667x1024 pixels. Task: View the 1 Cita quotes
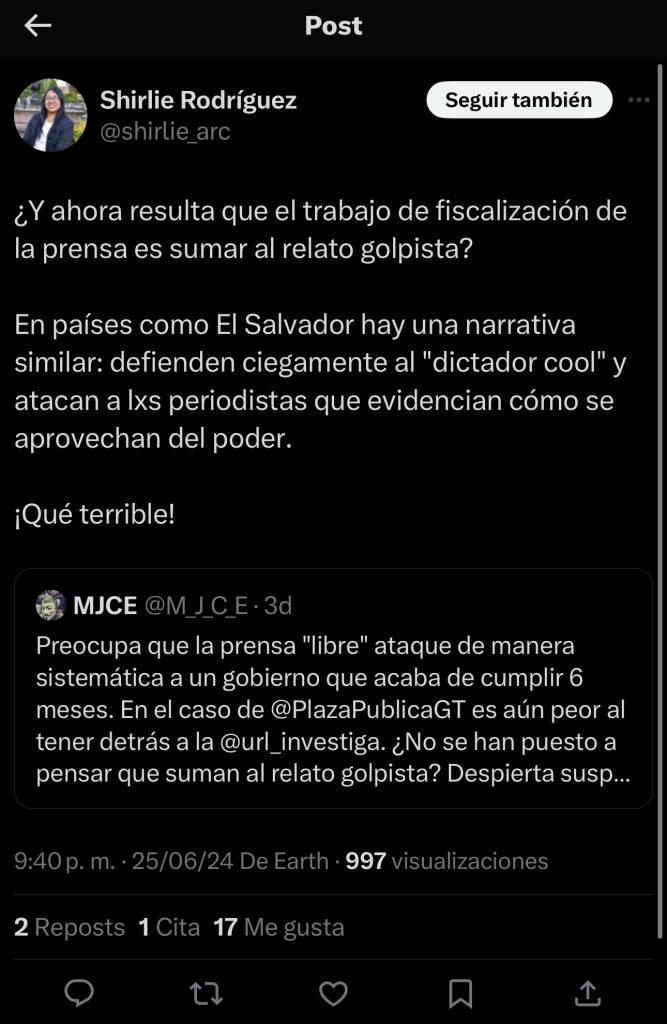click(x=169, y=927)
